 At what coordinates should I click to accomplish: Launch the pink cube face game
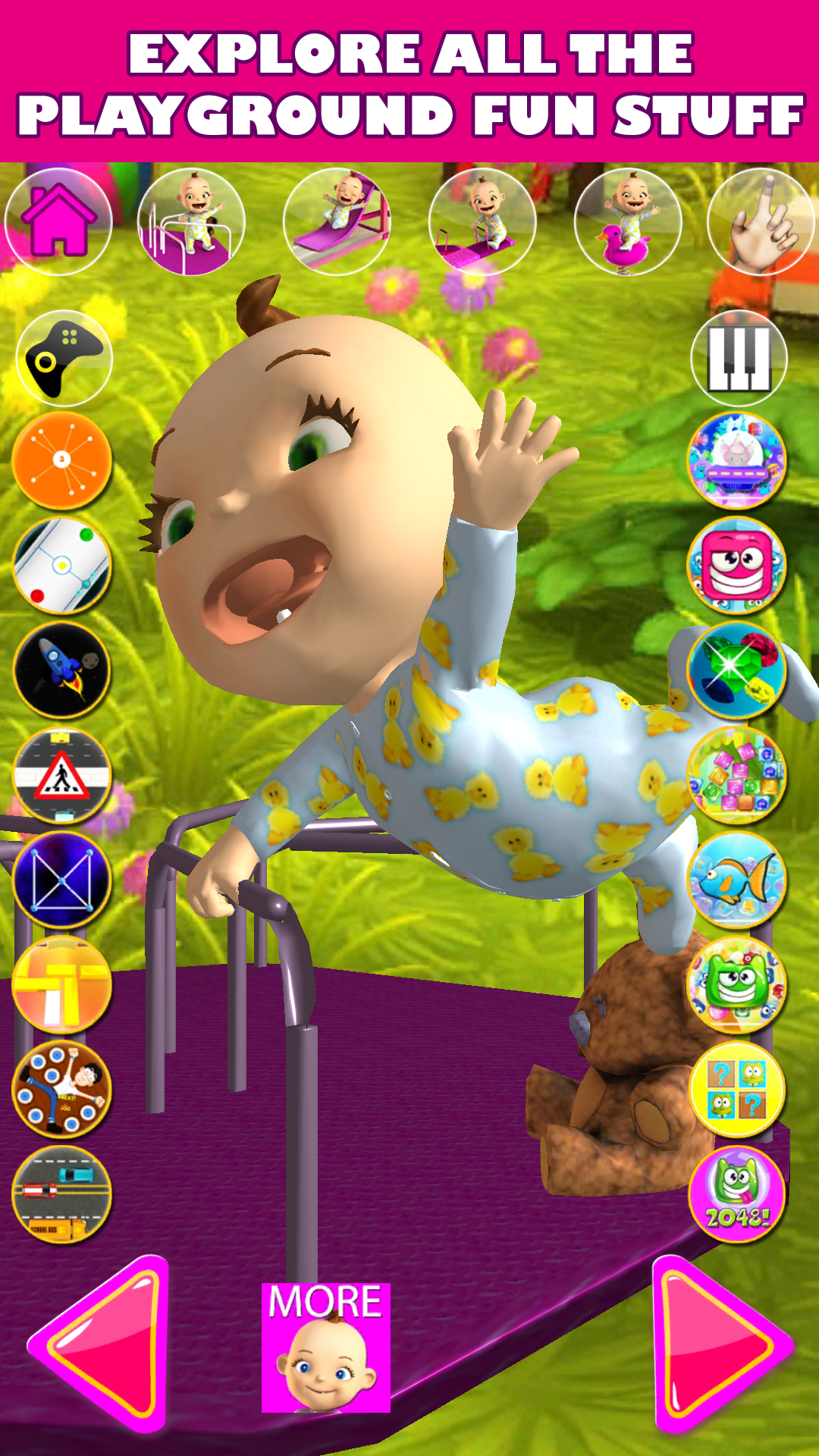point(736,565)
